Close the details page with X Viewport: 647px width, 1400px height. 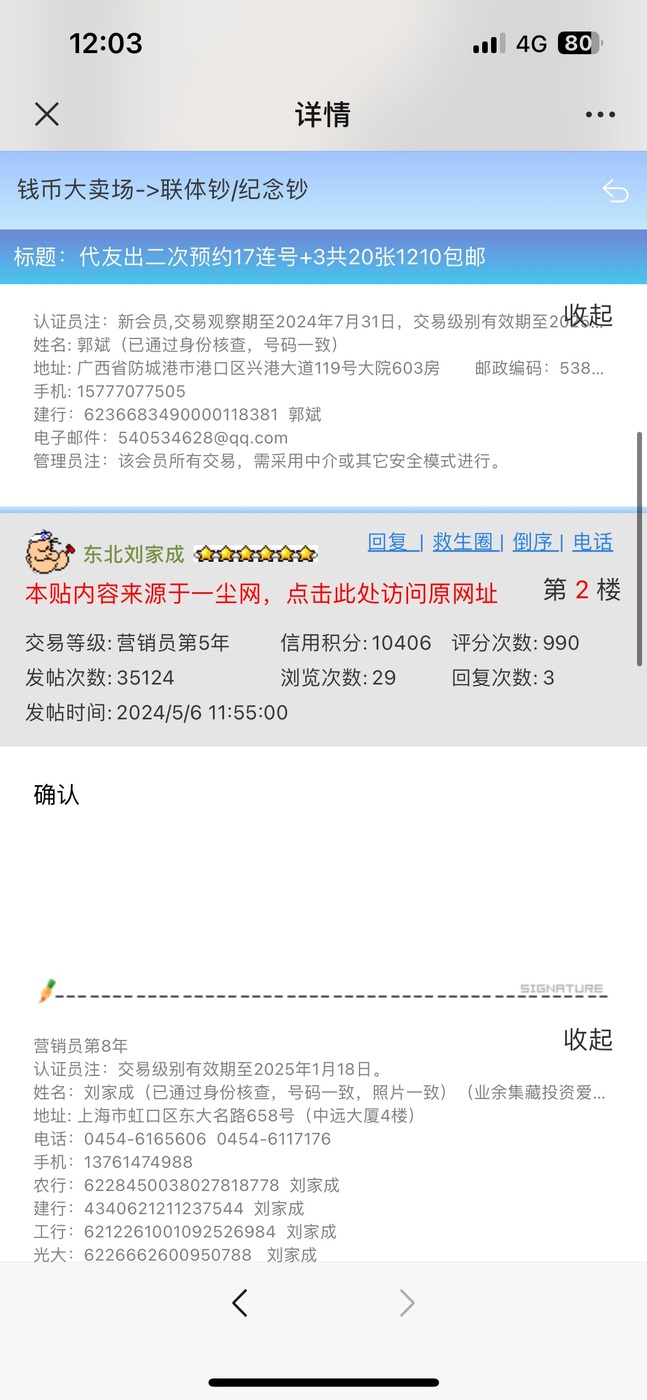47,114
